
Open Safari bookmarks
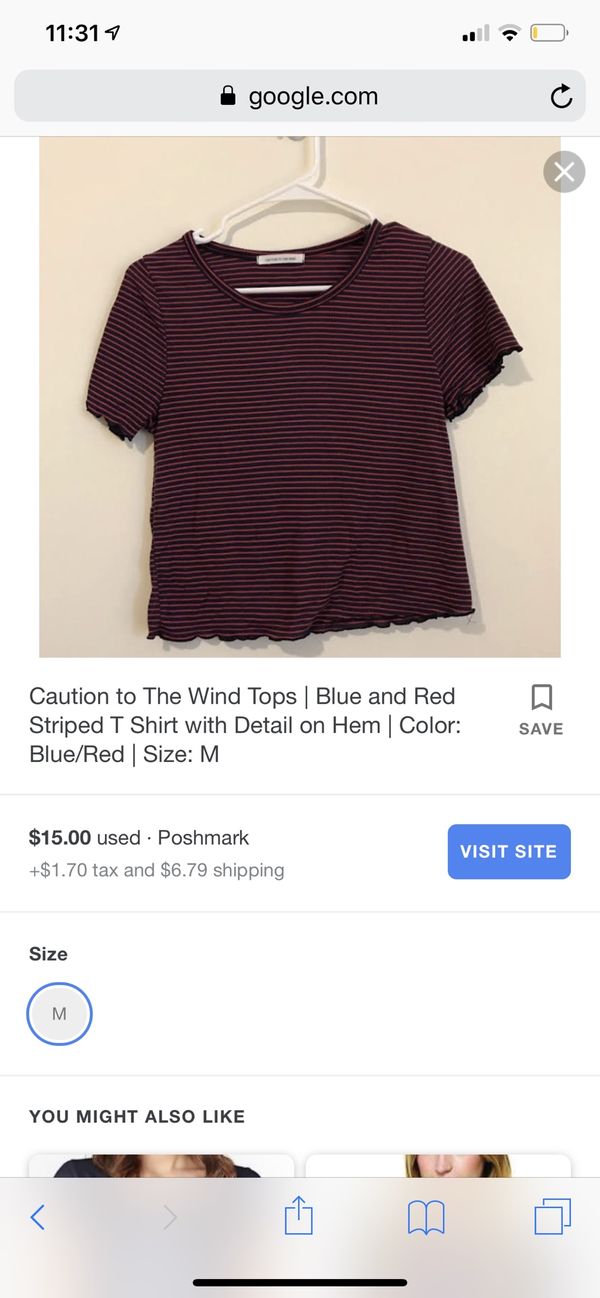[426, 1217]
